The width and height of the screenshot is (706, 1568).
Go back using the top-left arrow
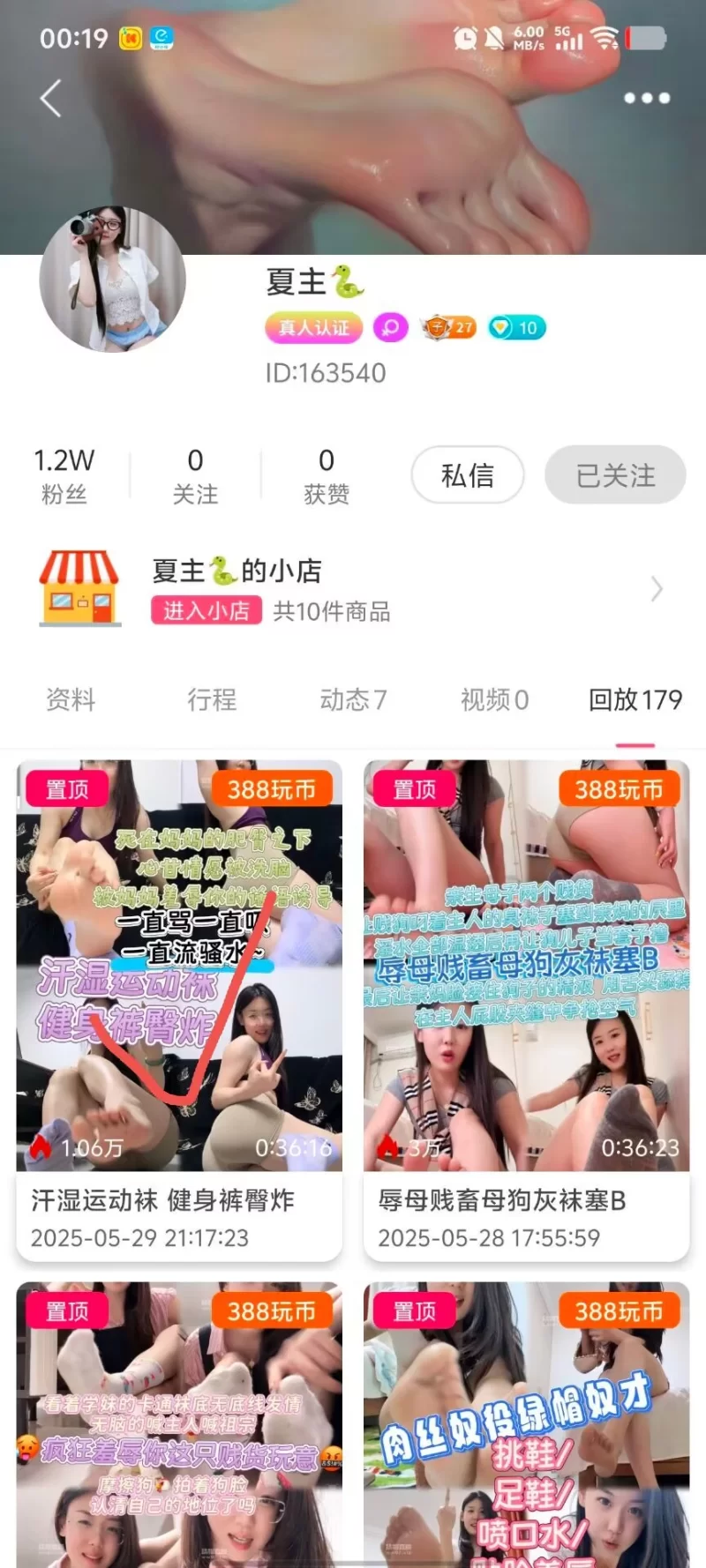click(x=51, y=98)
